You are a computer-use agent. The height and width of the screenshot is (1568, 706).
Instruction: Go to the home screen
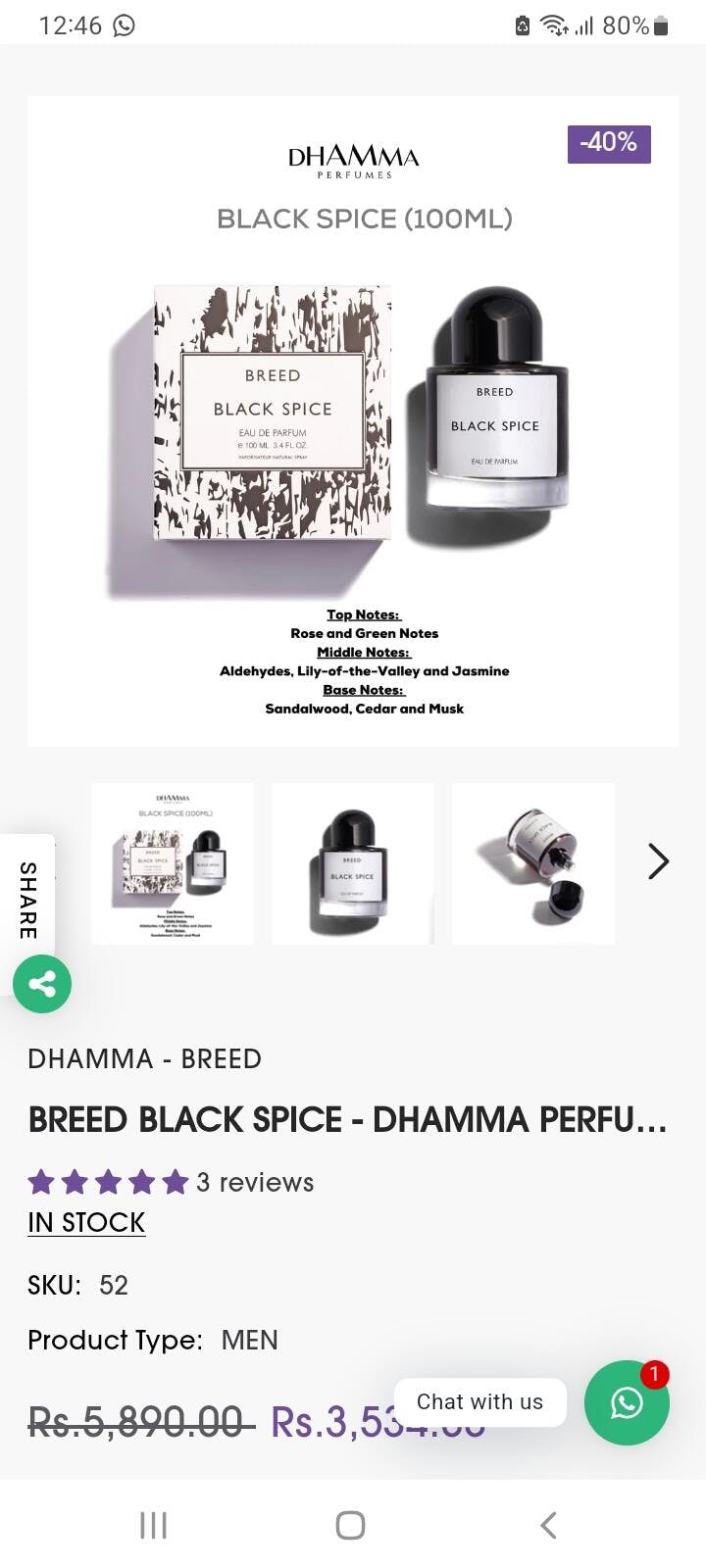coord(350,1525)
